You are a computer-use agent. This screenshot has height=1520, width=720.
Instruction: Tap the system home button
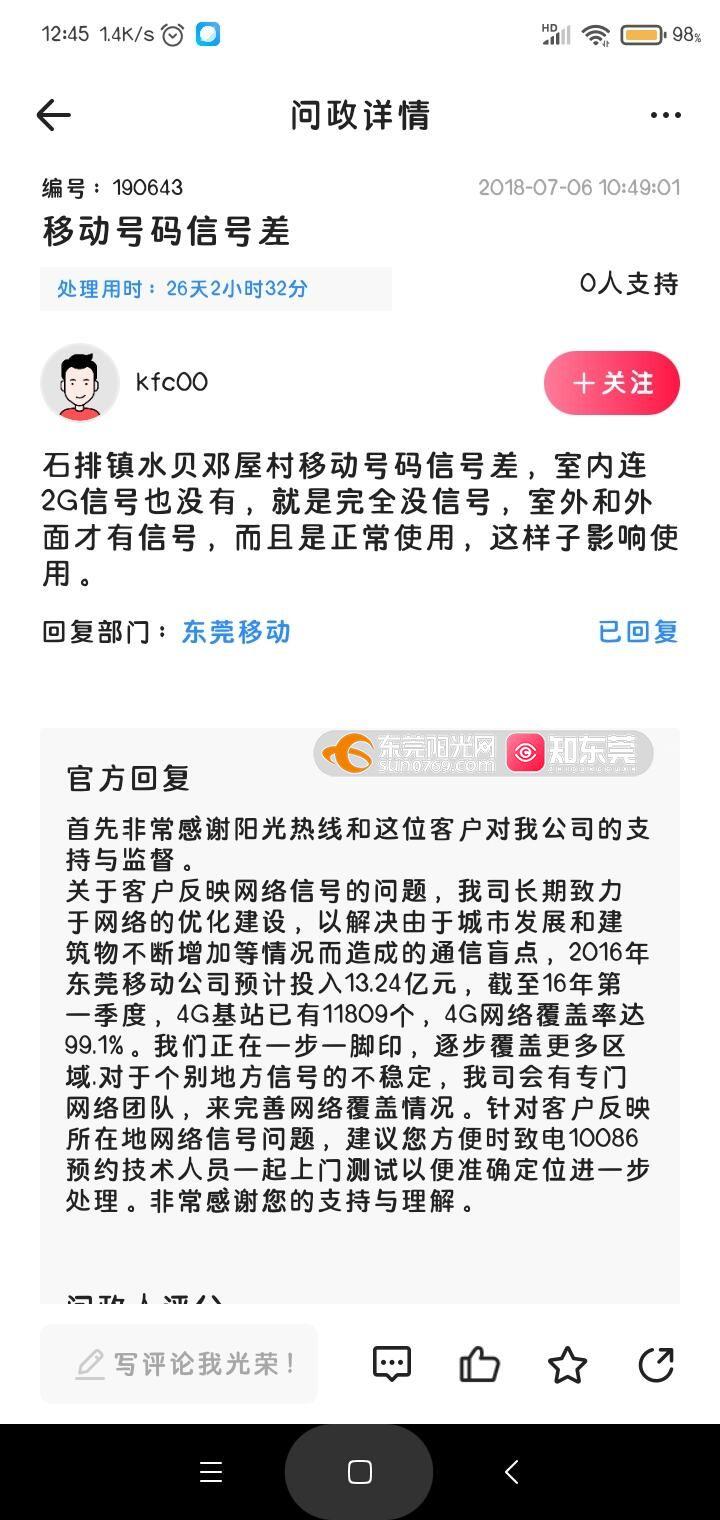(x=360, y=1472)
